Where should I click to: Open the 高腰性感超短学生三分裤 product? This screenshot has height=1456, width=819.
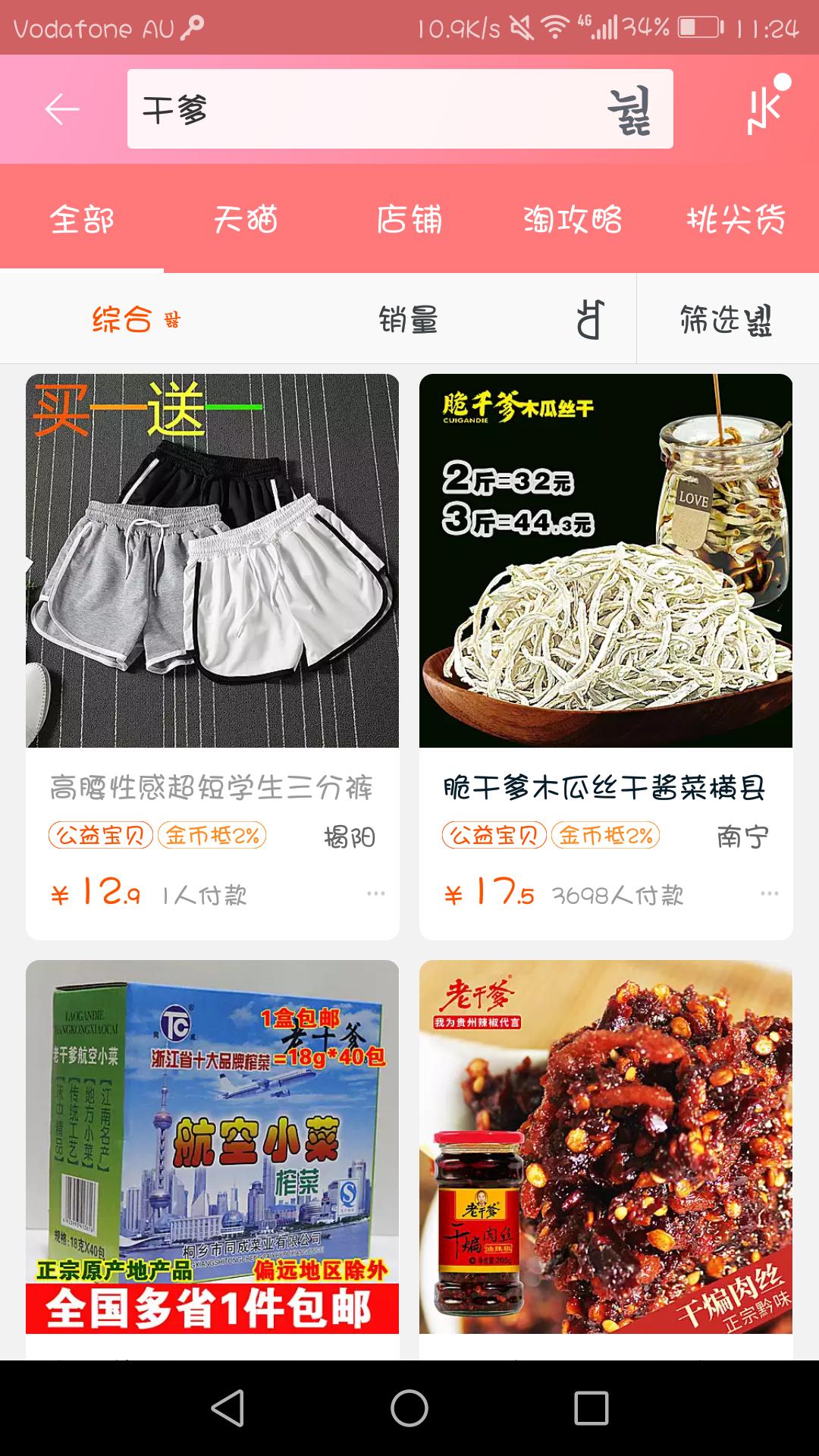coord(212,561)
